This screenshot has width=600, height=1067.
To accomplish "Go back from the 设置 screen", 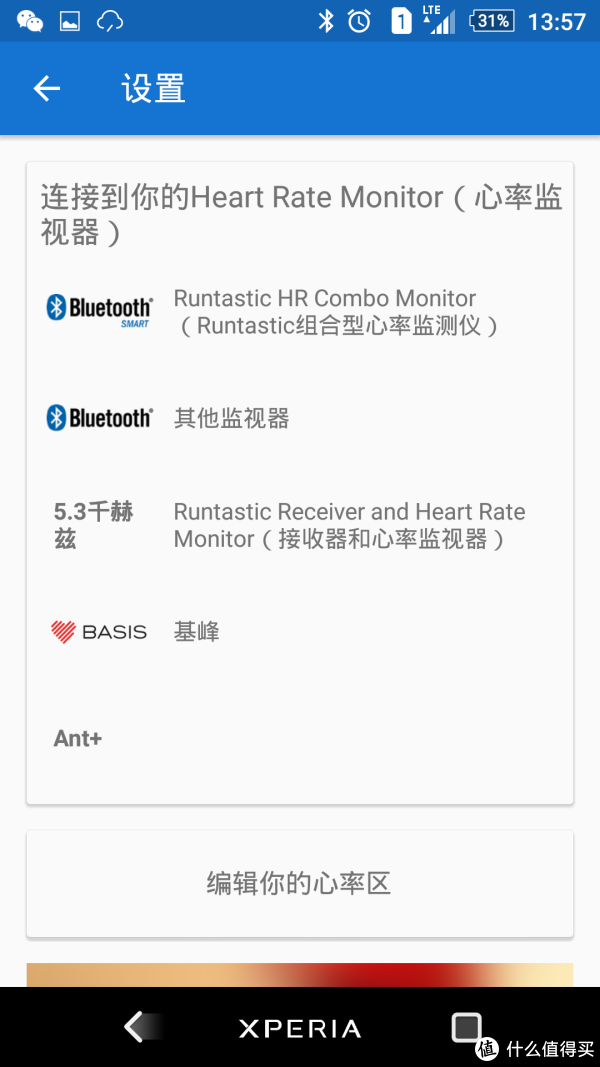I will point(47,88).
